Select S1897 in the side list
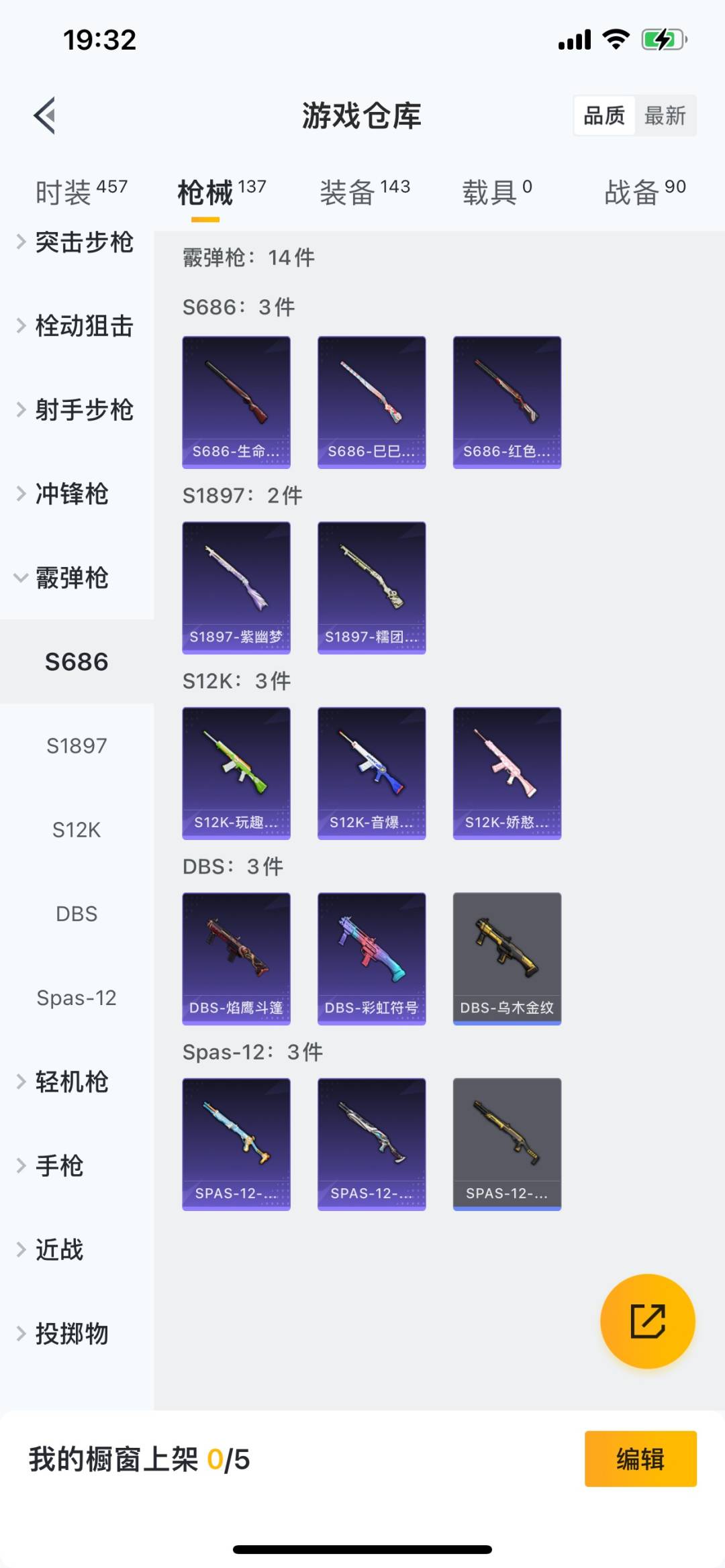 click(x=77, y=746)
